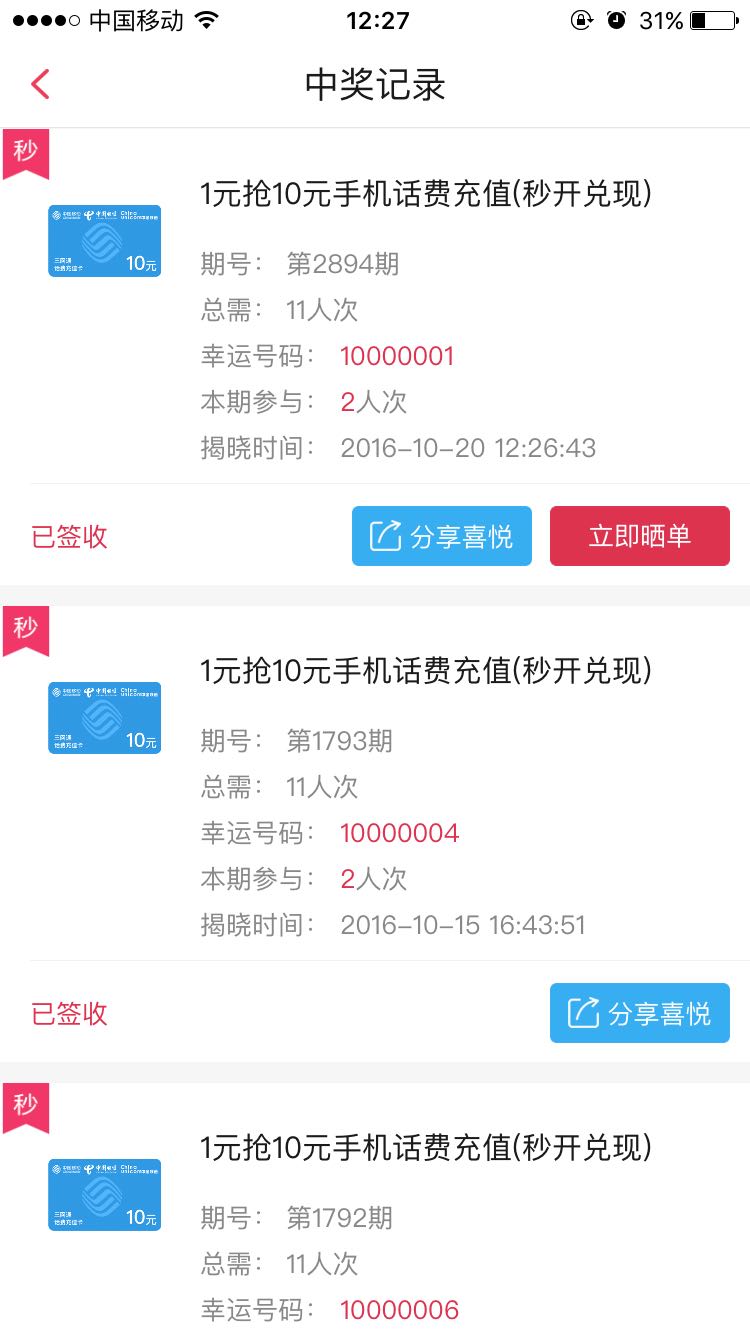Open the 第2894期 prize record card
The height and width of the screenshot is (1334, 750).
pos(375,306)
